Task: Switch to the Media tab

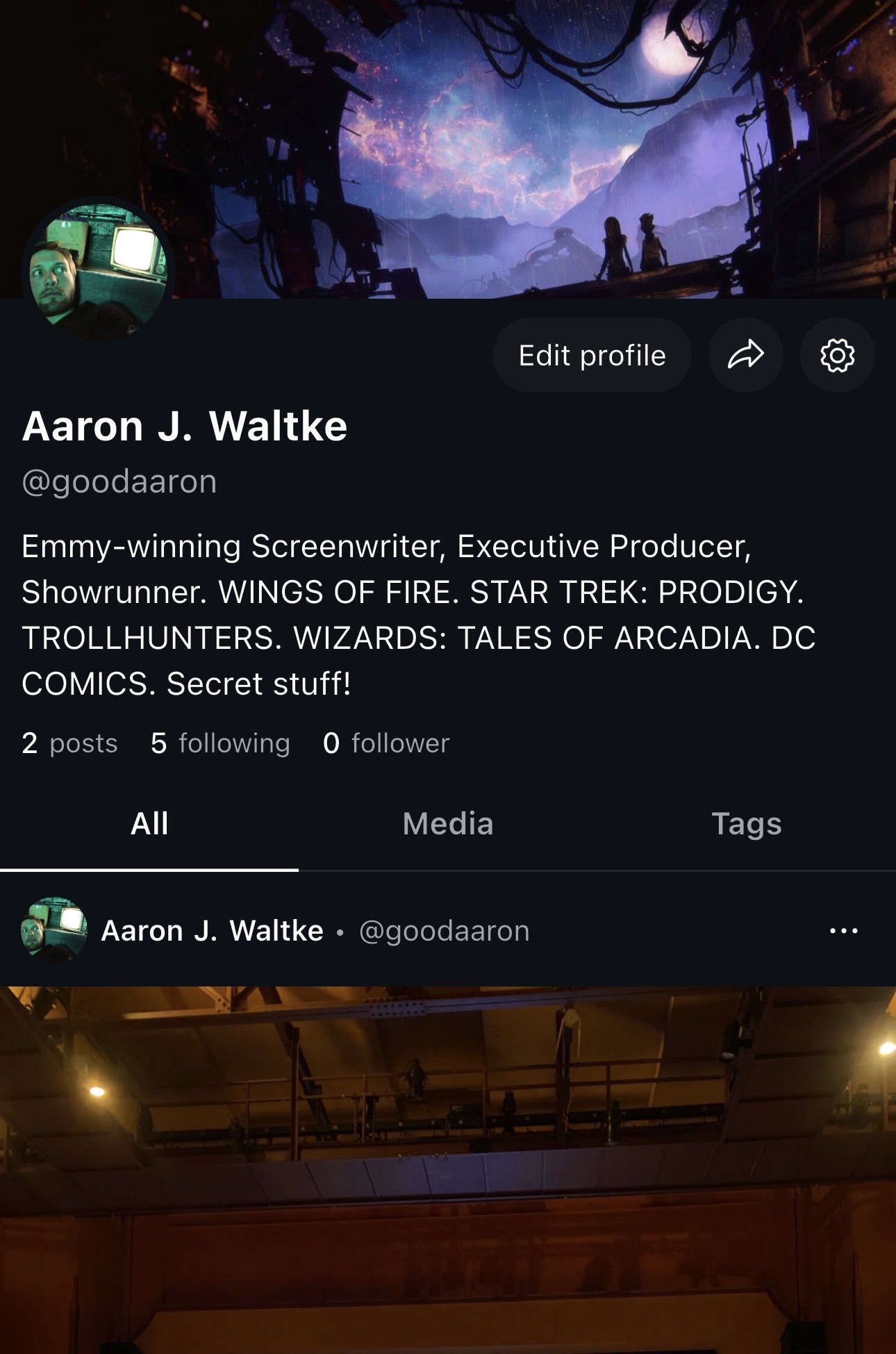Action: point(448,824)
